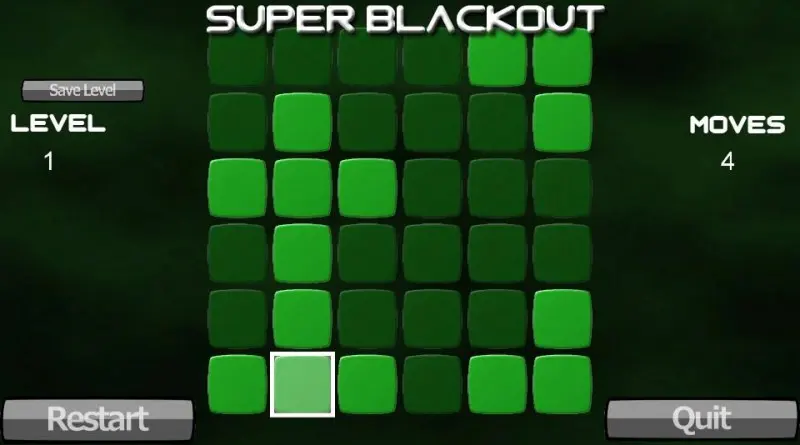Screen dimensions: 800x445
Task: Tap the Save Level button
Action: 82,90
